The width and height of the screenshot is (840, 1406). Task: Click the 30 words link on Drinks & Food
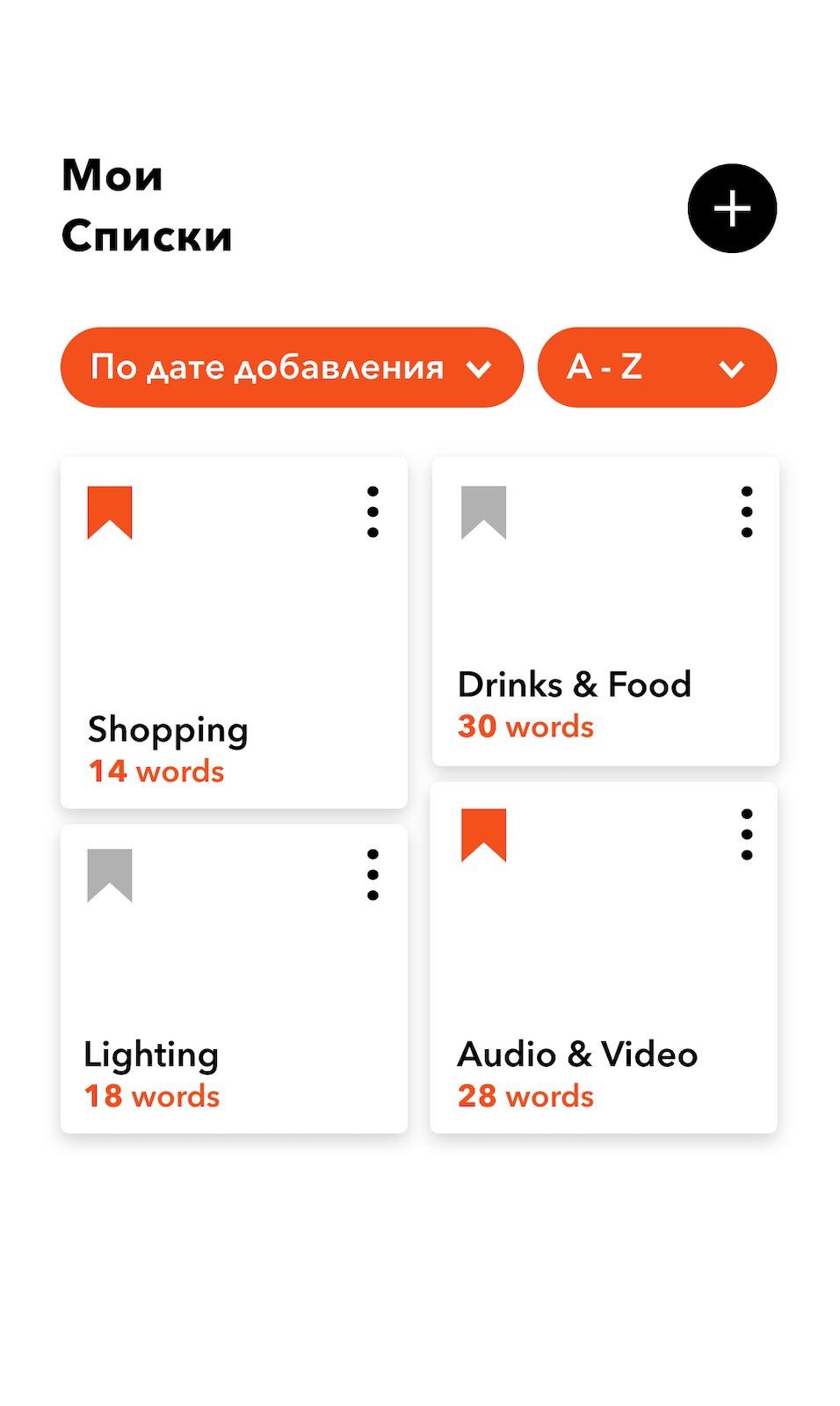click(x=525, y=727)
